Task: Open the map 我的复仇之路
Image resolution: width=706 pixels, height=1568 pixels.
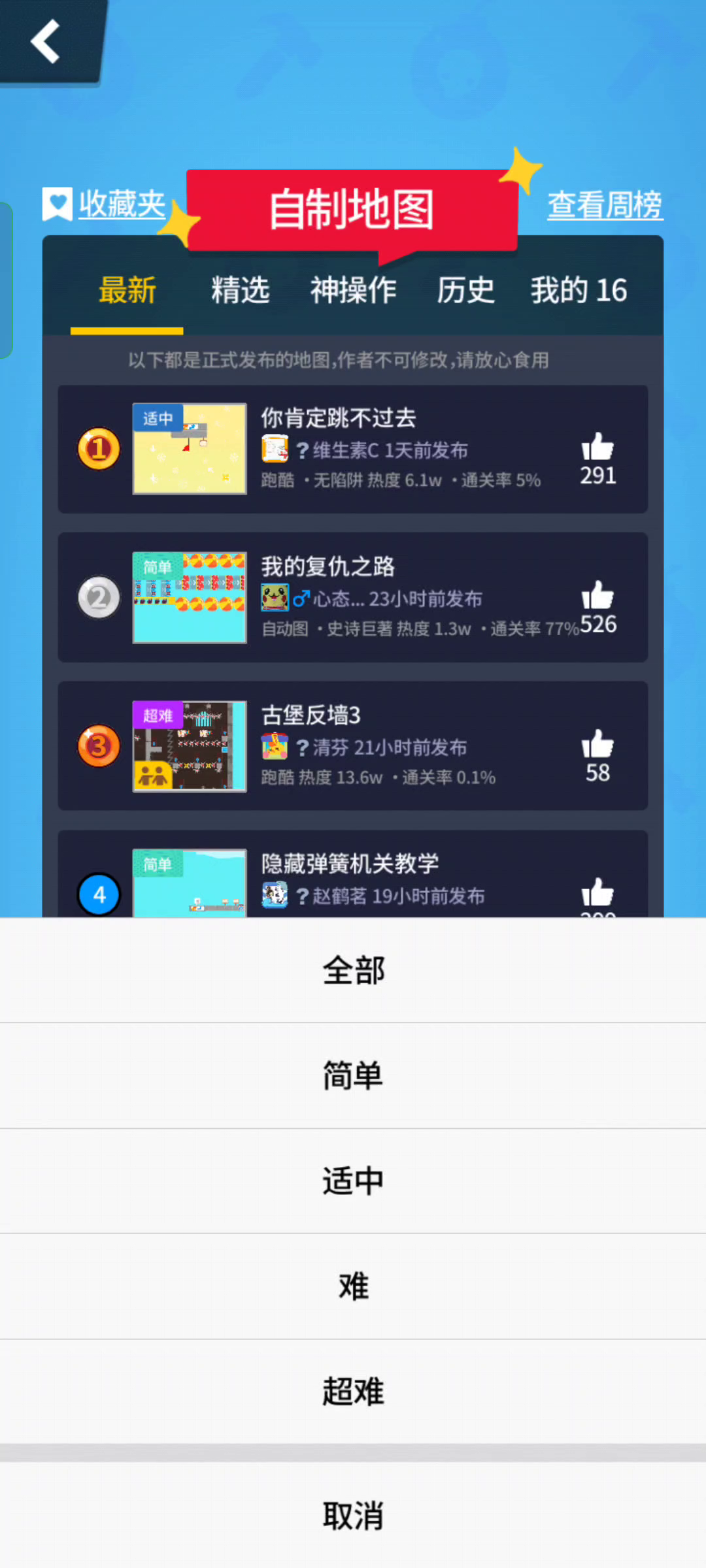Action: (353, 597)
